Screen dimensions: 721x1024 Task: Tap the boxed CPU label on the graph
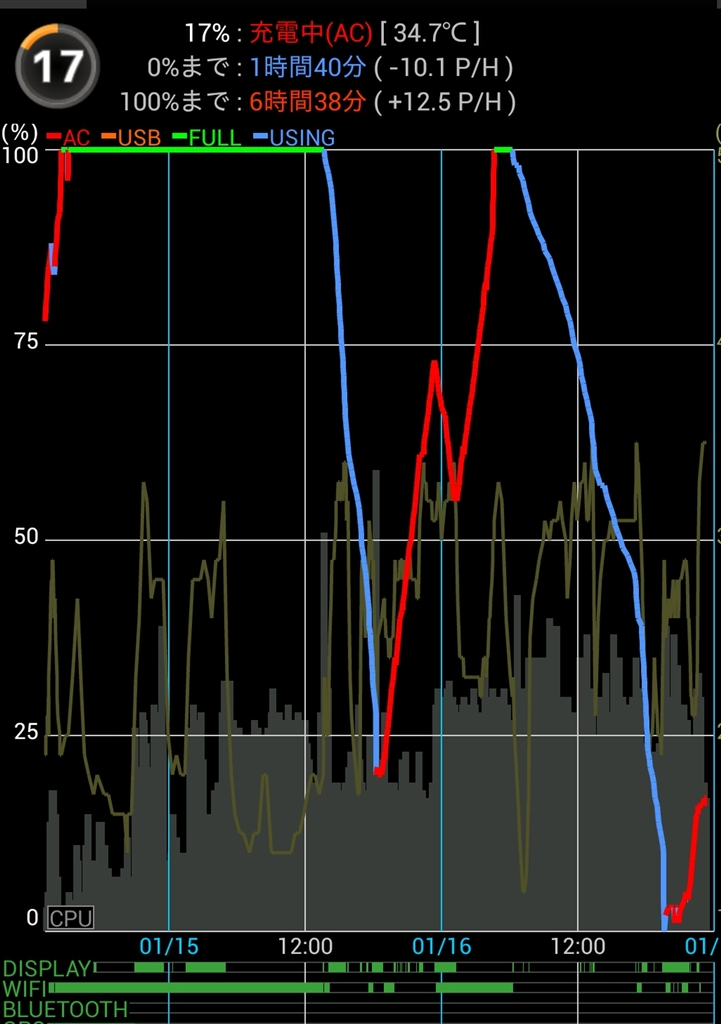point(71,918)
